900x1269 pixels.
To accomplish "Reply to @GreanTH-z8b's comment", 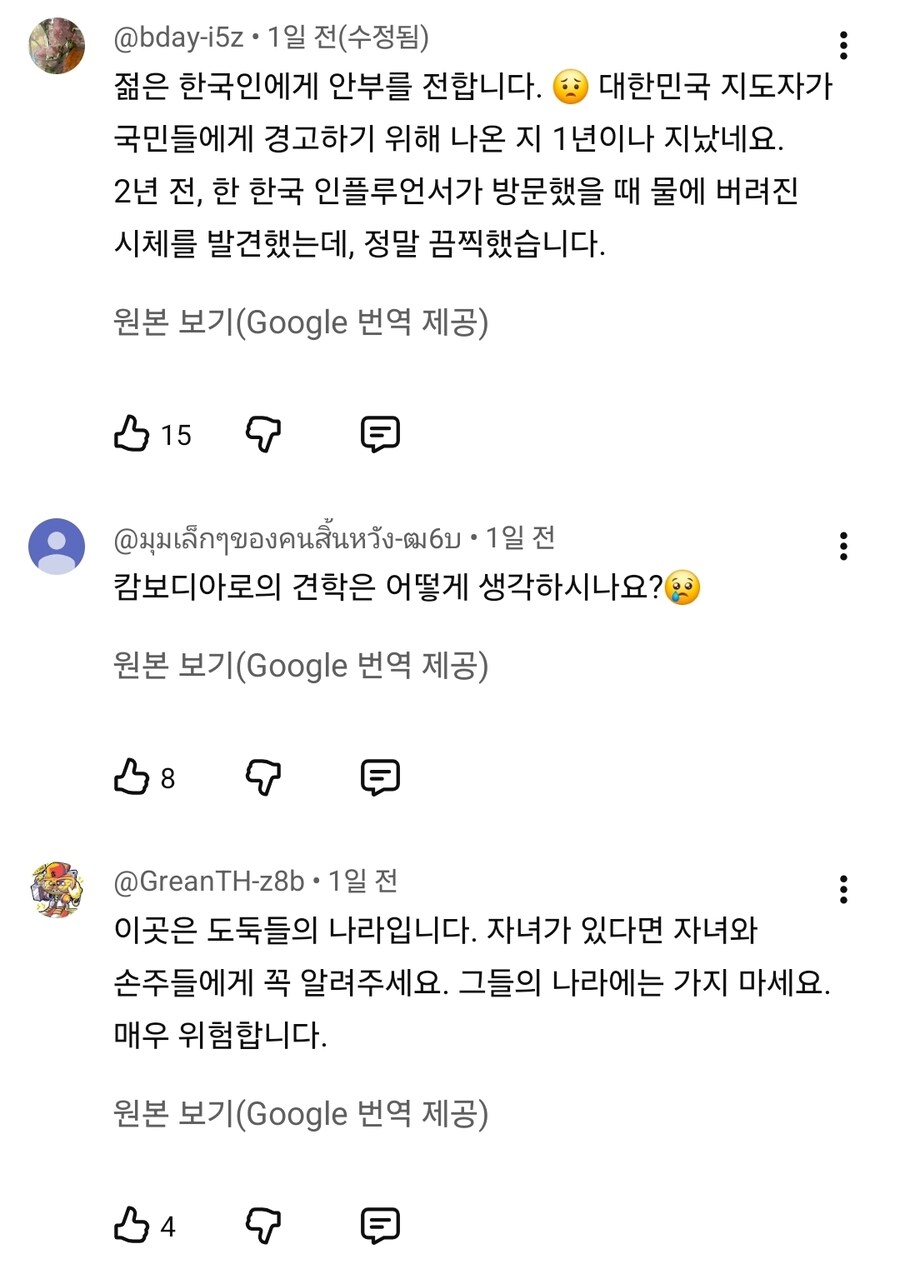I will [380, 1225].
